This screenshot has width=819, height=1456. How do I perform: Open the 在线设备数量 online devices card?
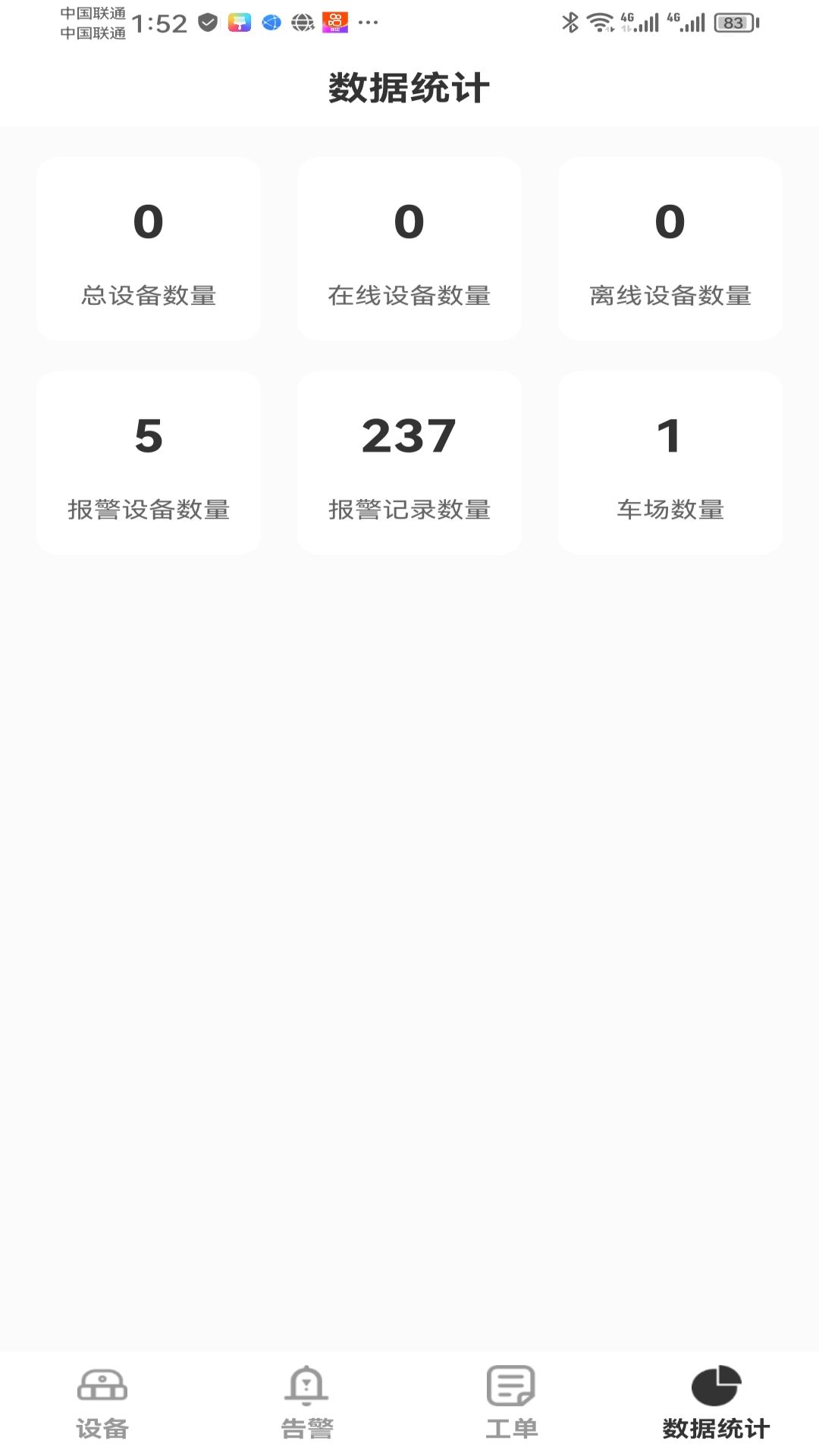(x=409, y=247)
